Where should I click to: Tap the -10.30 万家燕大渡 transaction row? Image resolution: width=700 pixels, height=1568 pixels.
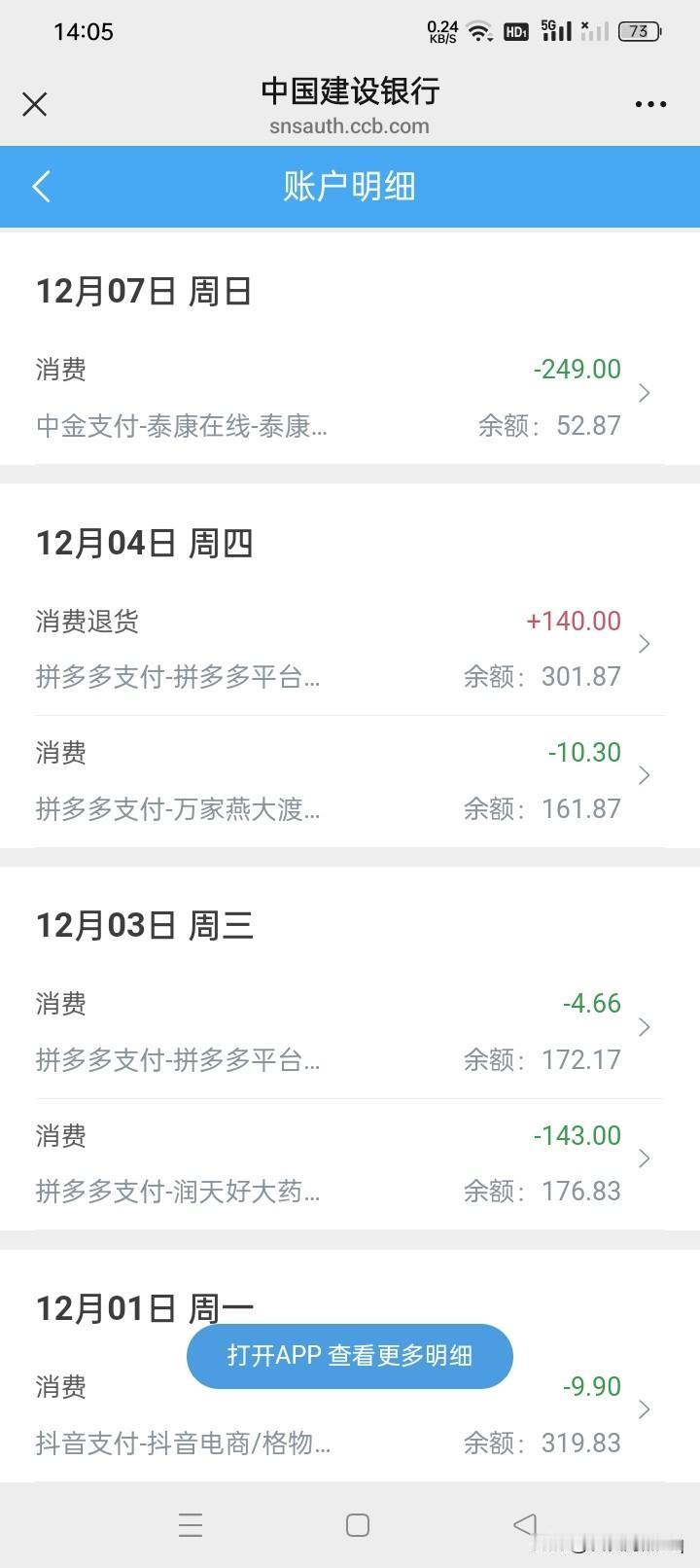[x=350, y=775]
